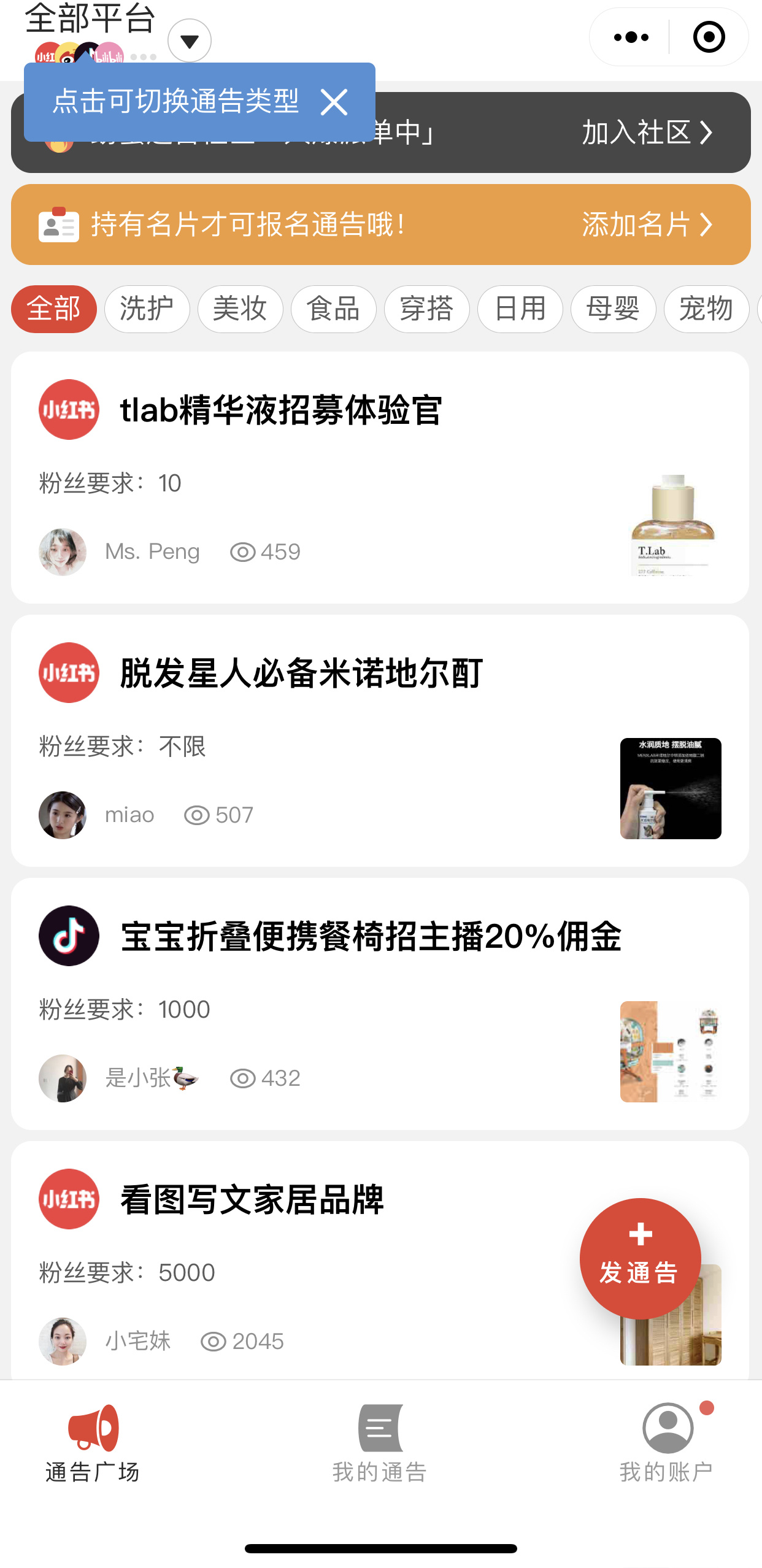This screenshot has width=762, height=1568.
Task: Switch to the 食品 tab
Action: (x=334, y=309)
